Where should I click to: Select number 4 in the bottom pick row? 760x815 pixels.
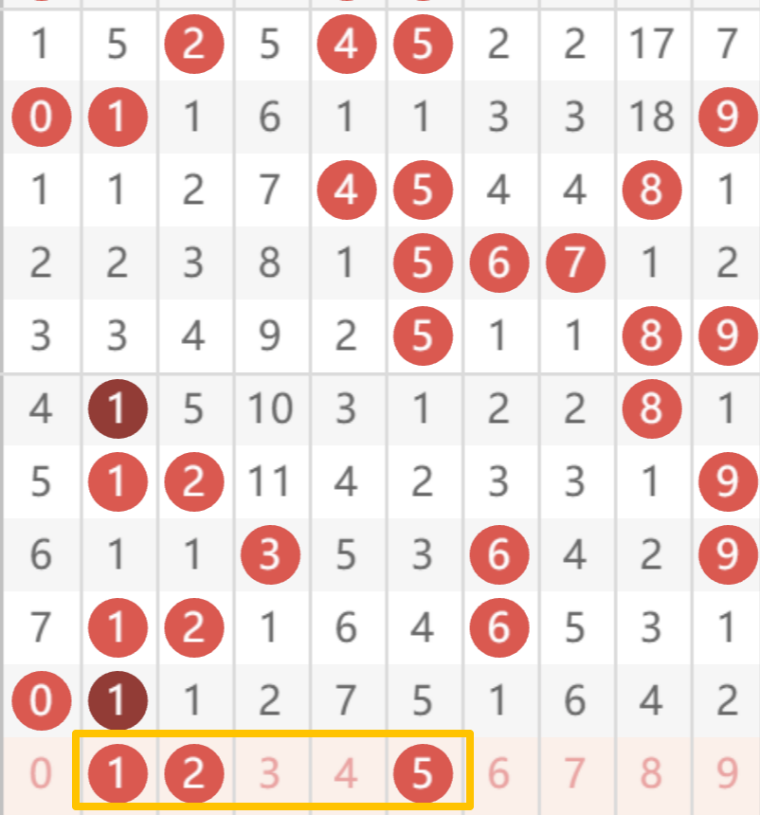(x=346, y=773)
